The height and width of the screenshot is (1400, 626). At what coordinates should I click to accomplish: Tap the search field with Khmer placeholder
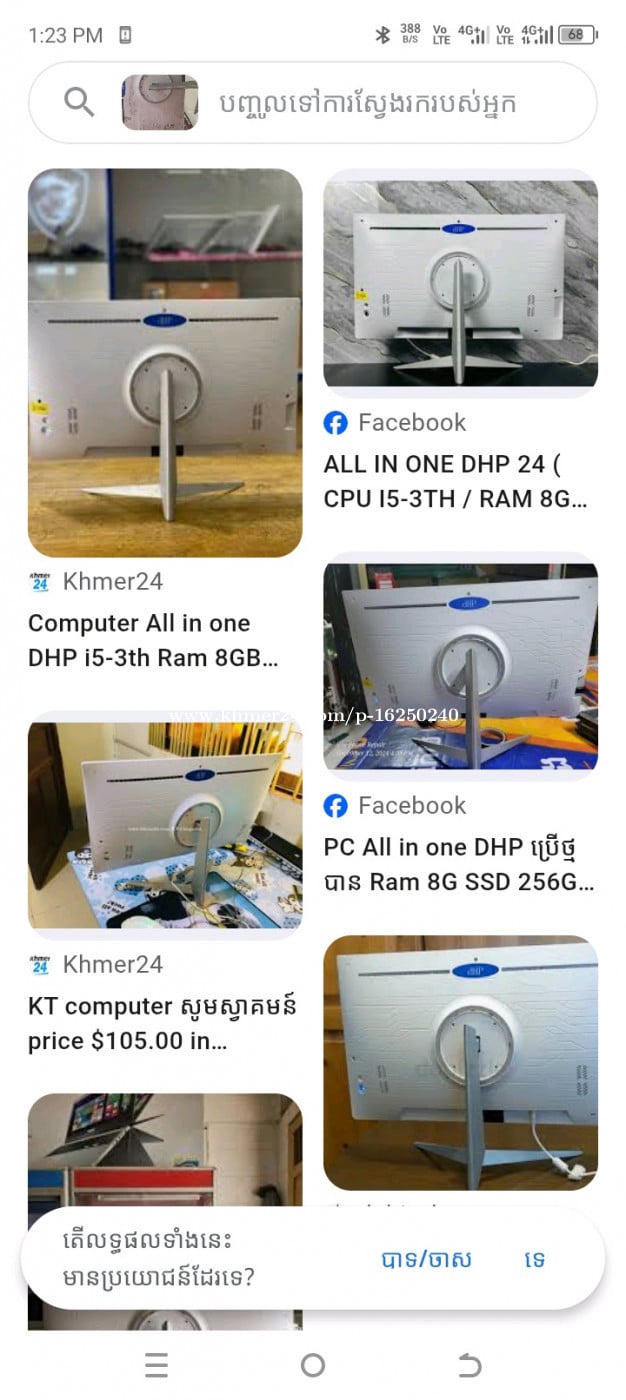pos(367,103)
